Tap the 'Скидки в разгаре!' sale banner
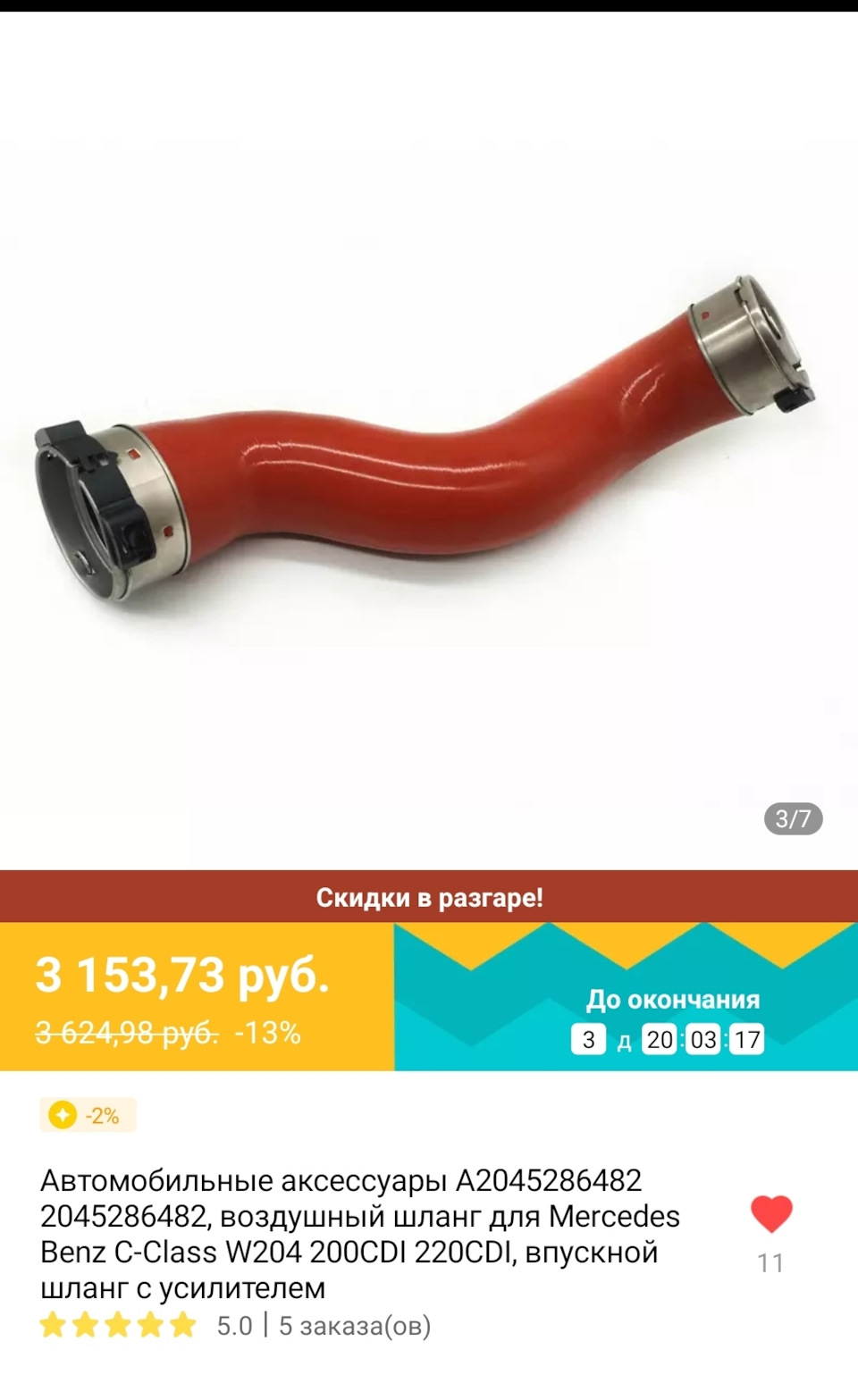This screenshot has width=858, height=1400. (429, 897)
